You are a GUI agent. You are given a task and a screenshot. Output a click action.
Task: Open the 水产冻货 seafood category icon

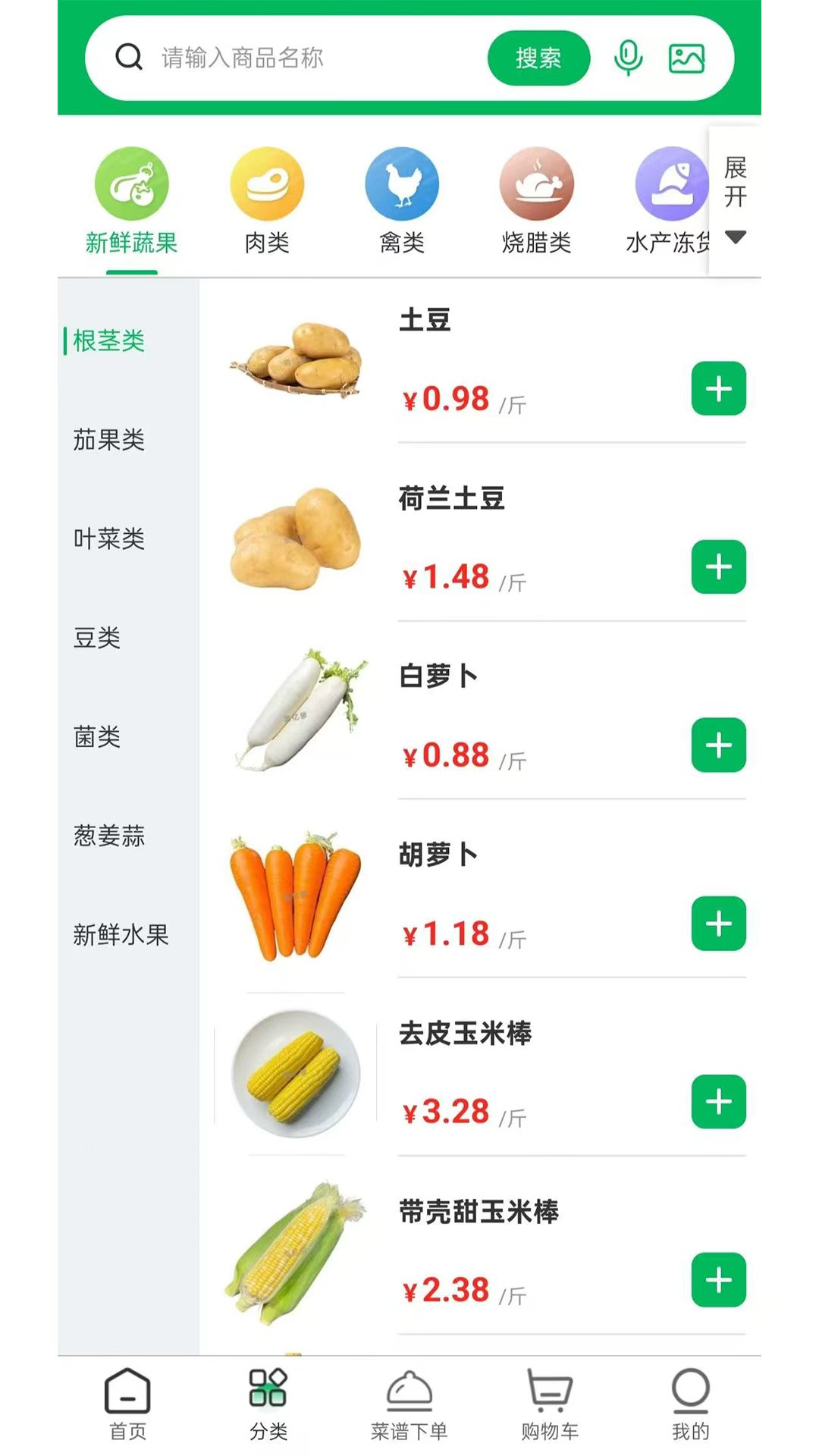tap(672, 184)
